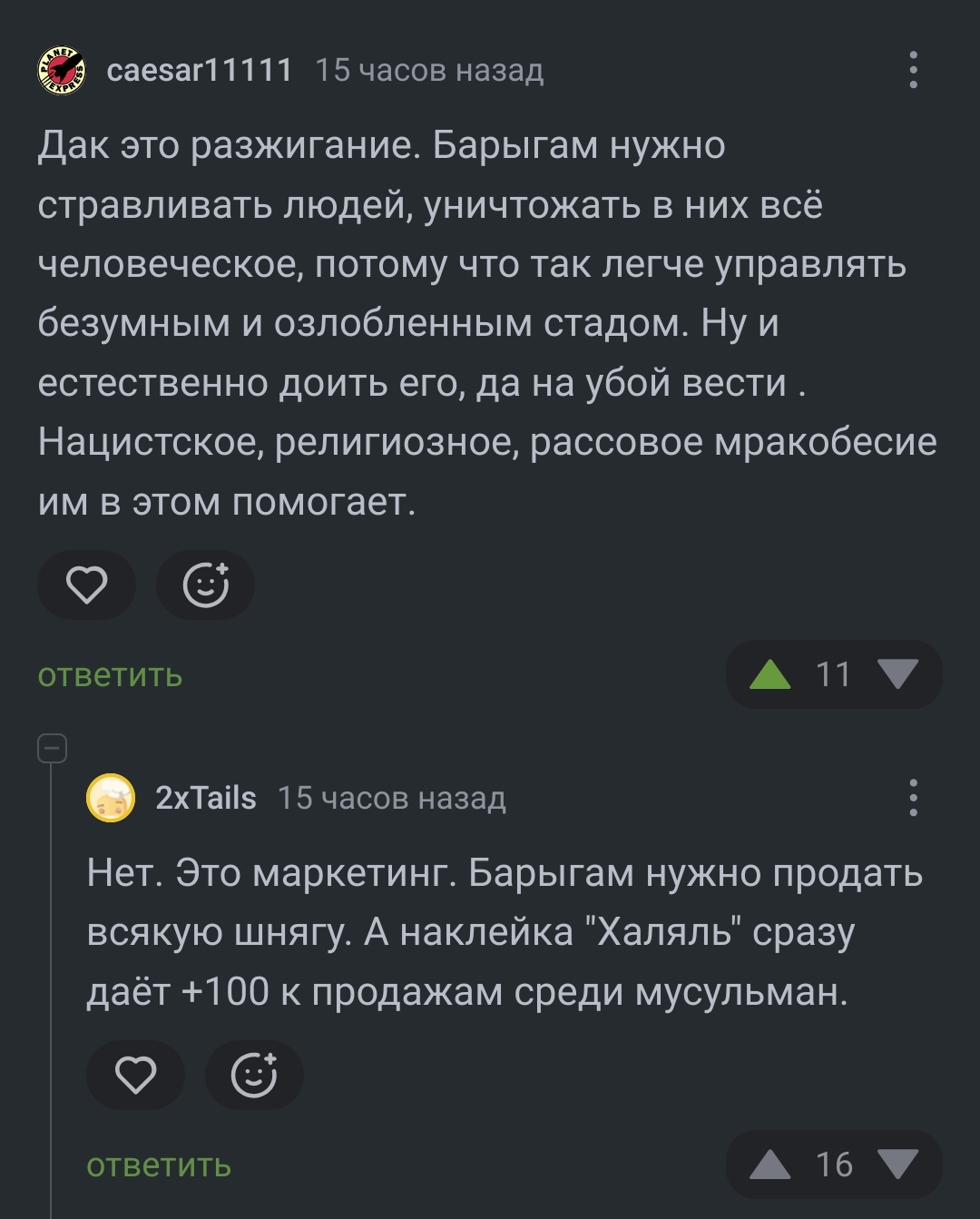Open 2xTails' profile via username
This screenshot has height=1219, width=980.
coord(206,798)
